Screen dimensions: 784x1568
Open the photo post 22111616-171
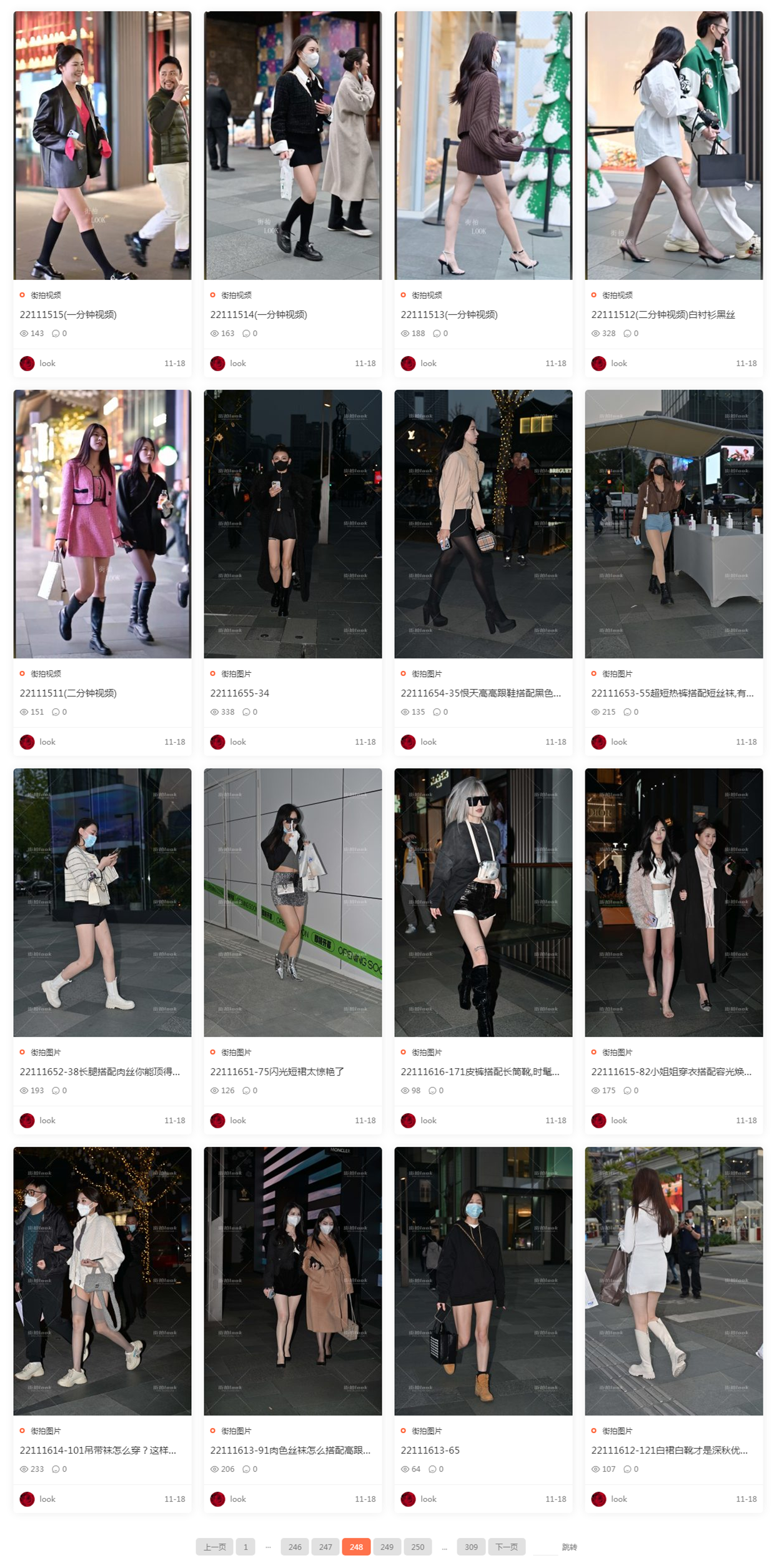point(480,1071)
